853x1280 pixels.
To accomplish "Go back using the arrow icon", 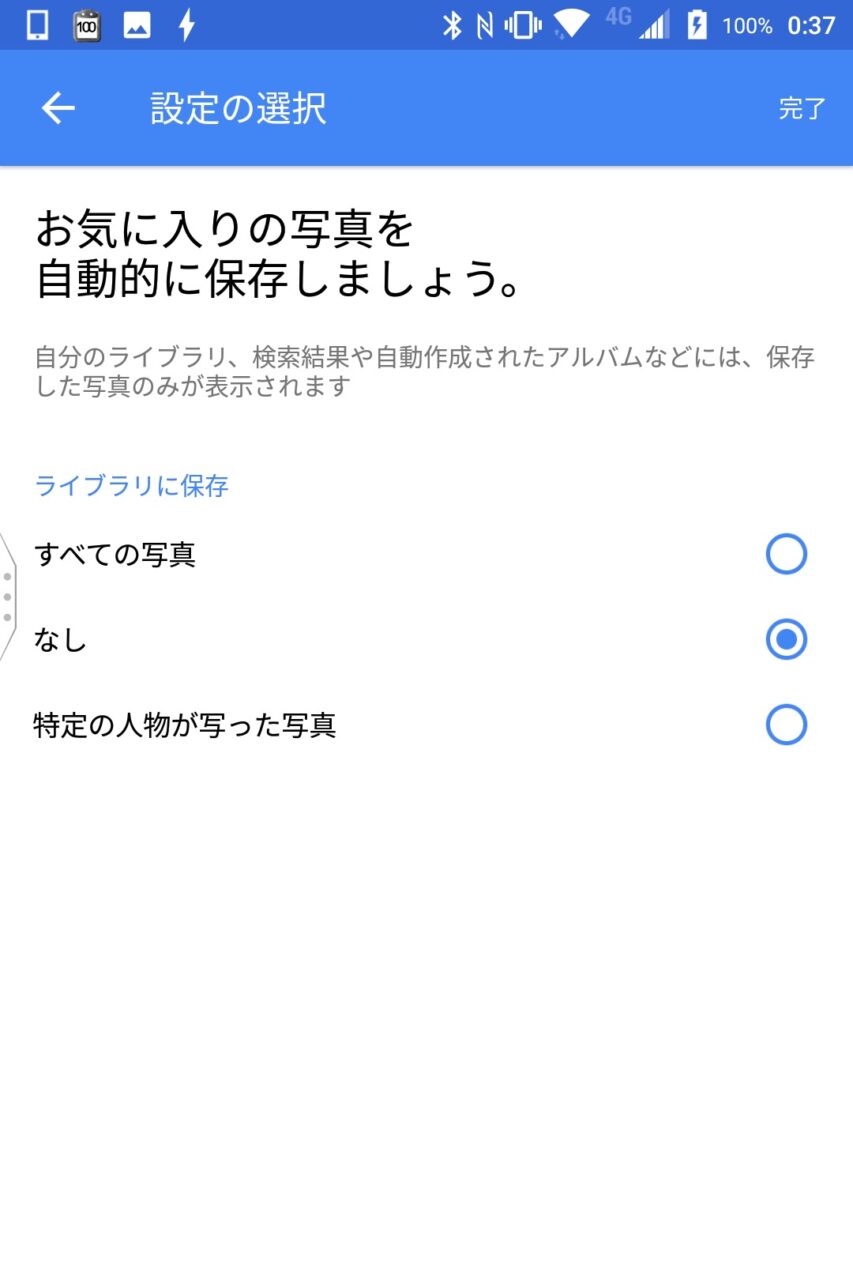I will click(58, 108).
